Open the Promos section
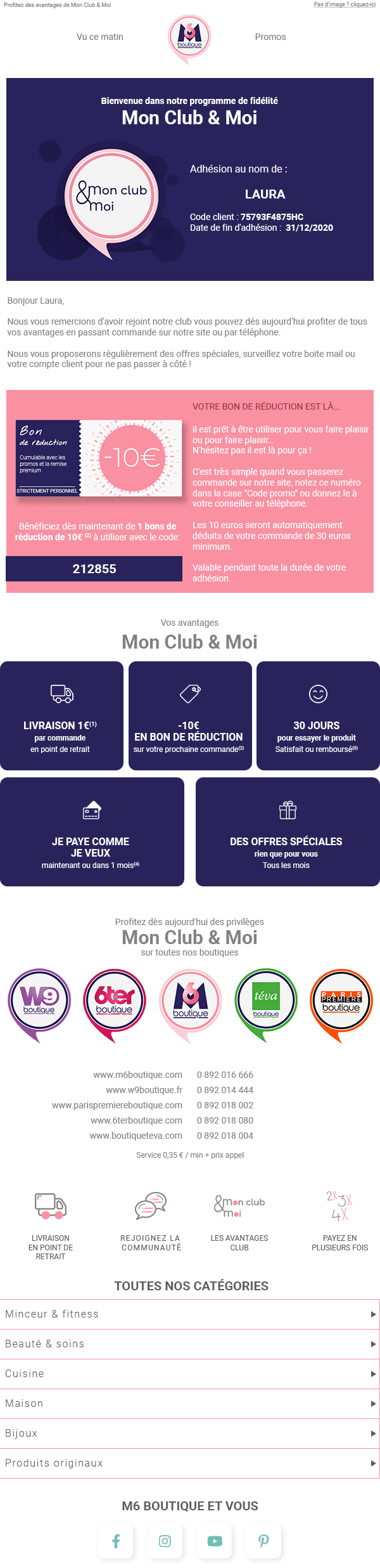The width and height of the screenshot is (380, 1568). tap(270, 37)
